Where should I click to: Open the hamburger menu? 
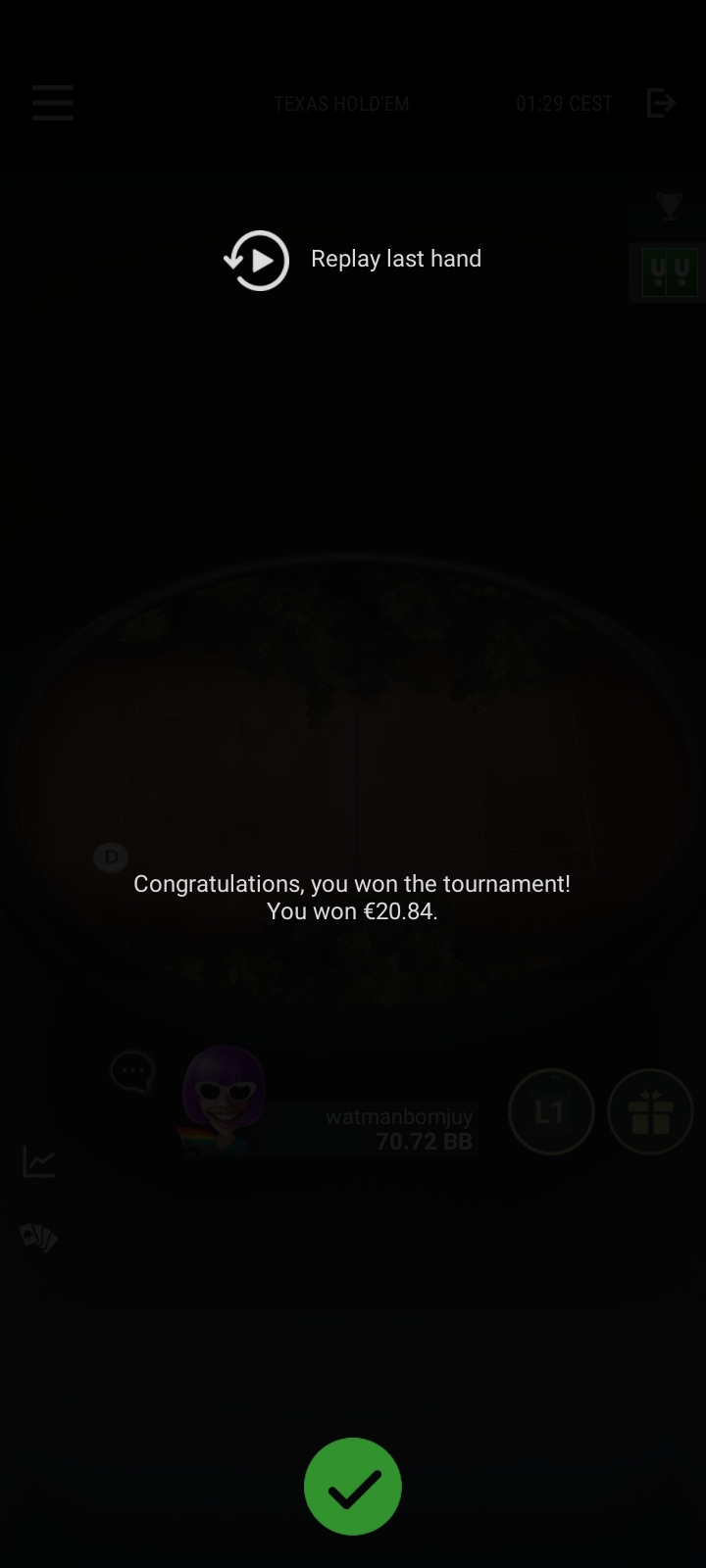coord(53,103)
